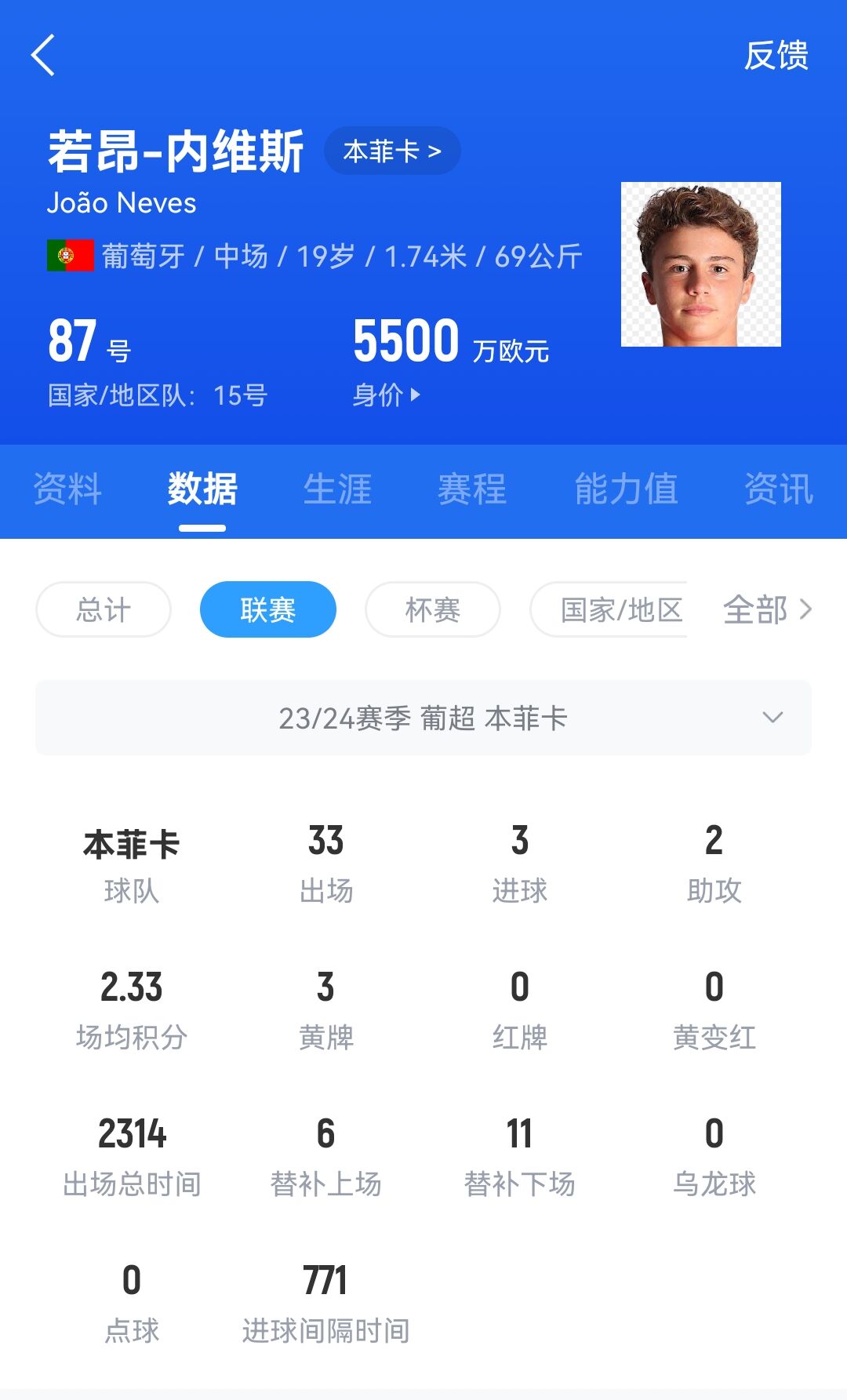This screenshot has height=1400, width=847.
Task: Open João Neves's player photo
Action: (700, 264)
